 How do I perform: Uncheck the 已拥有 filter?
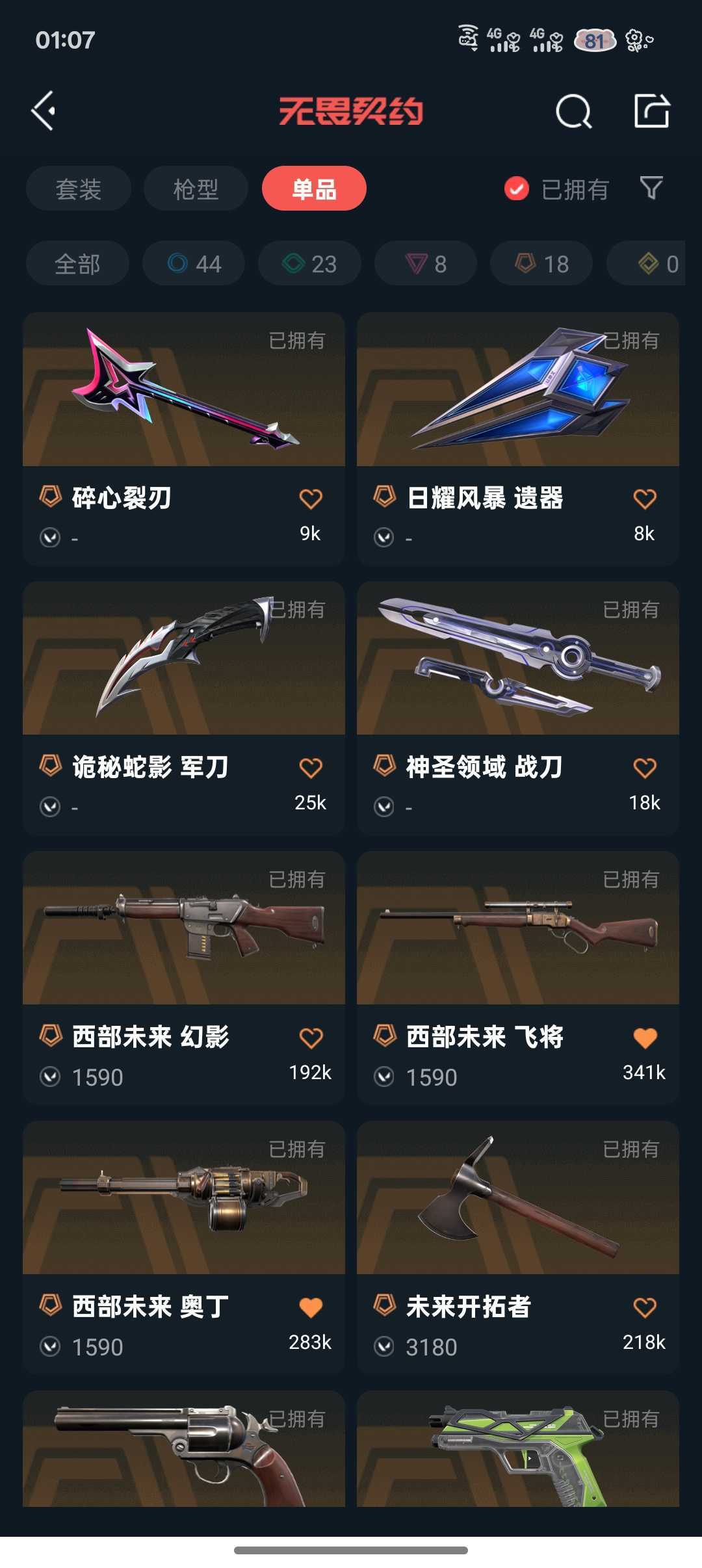[517, 189]
